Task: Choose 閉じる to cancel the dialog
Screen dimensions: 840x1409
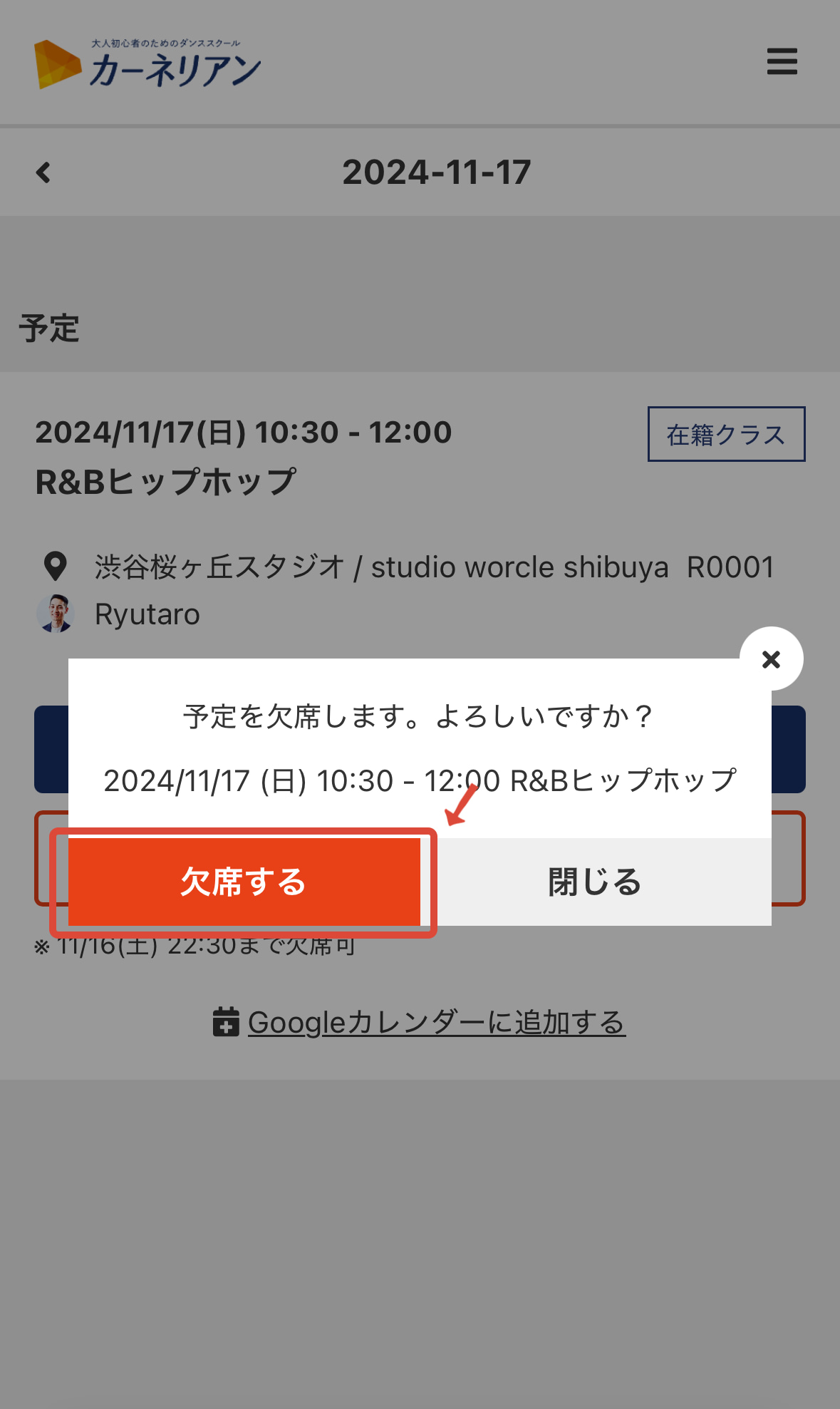Action: [x=595, y=882]
